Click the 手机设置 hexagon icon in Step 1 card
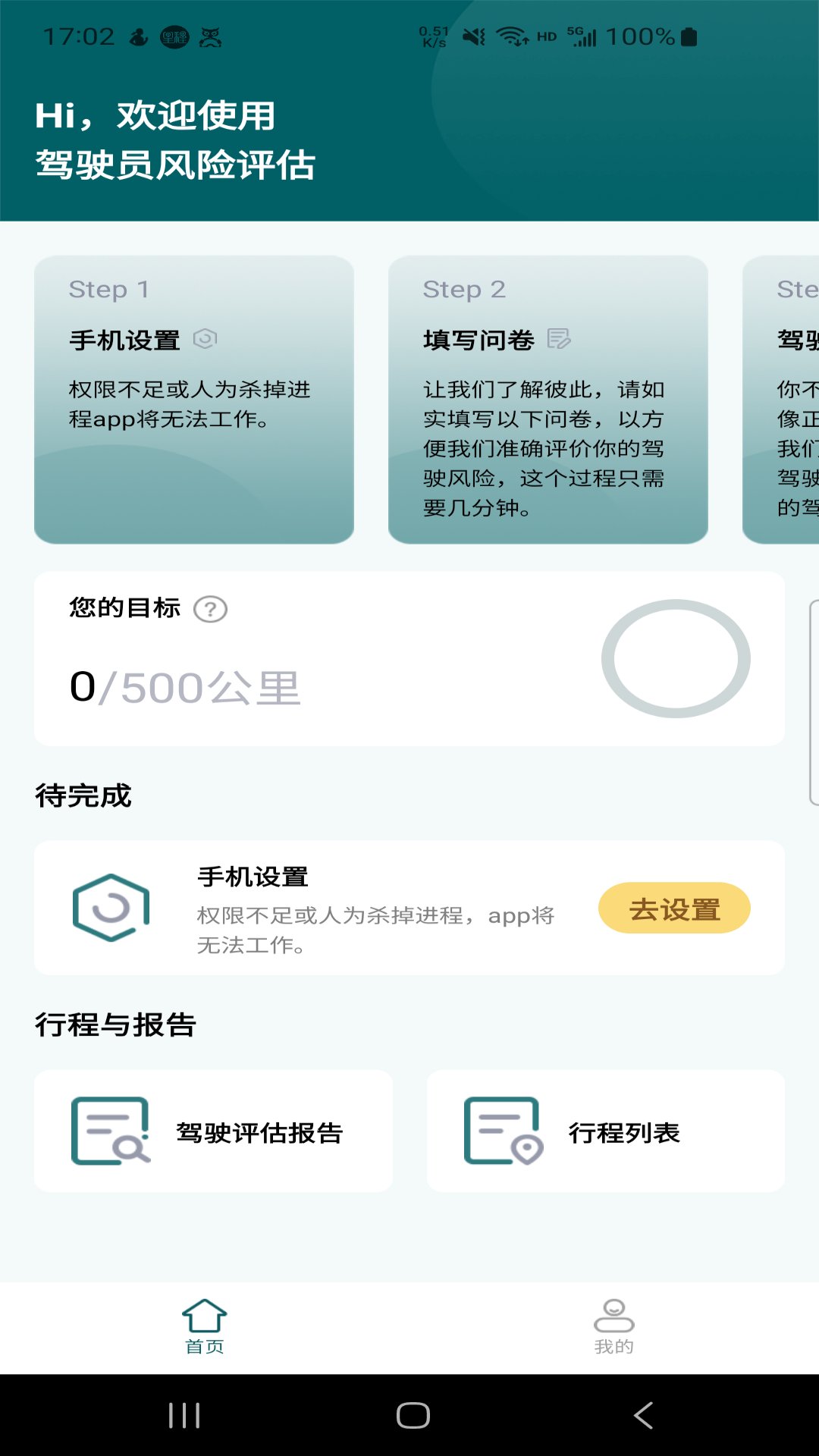The width and height of the screenshot is (819, 1456). pyautogui.click(x=205, y=338)
